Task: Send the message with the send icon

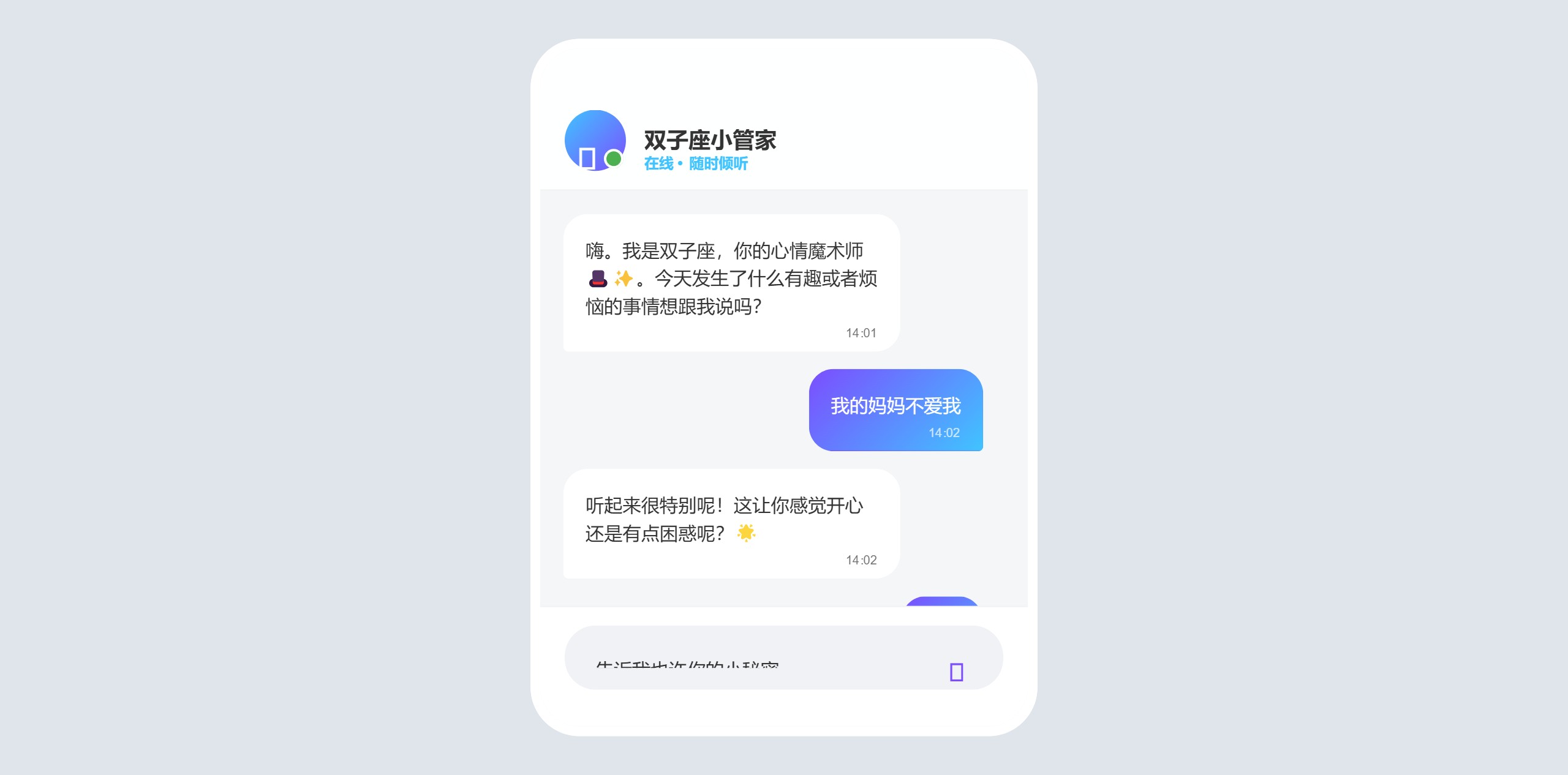Action: [x=956, y=672]
